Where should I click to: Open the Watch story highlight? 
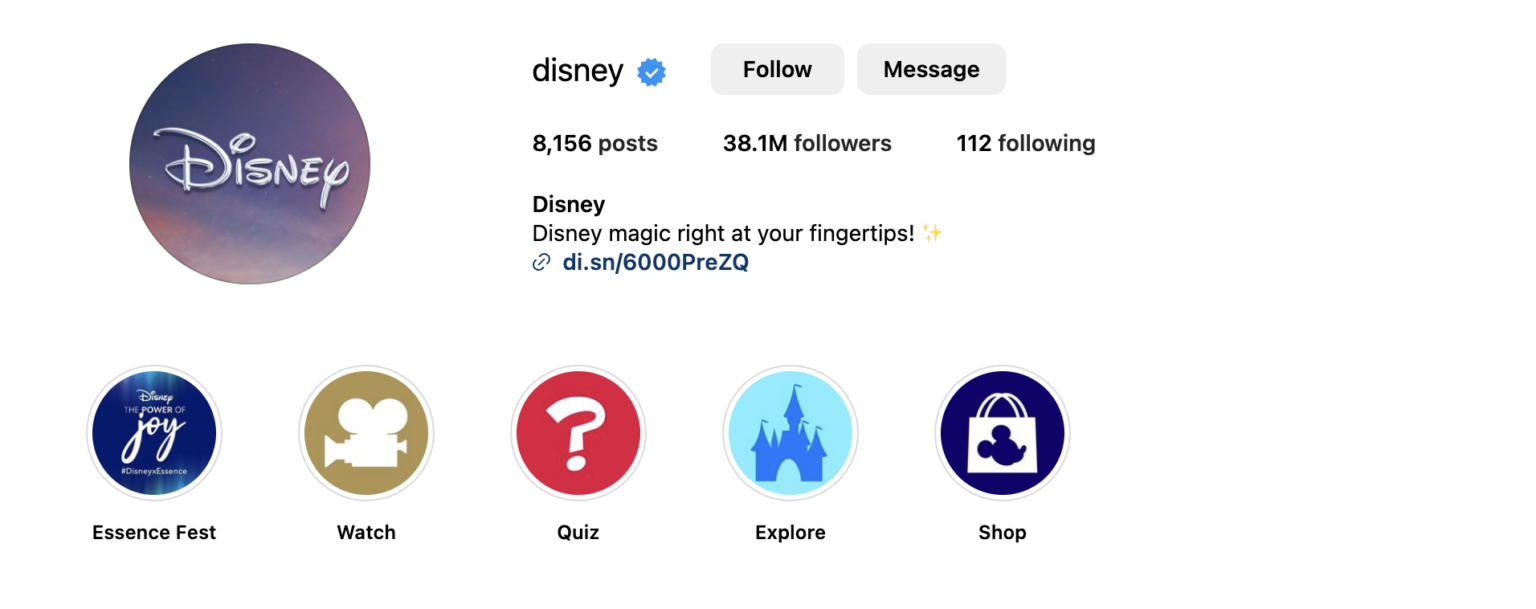366,433
